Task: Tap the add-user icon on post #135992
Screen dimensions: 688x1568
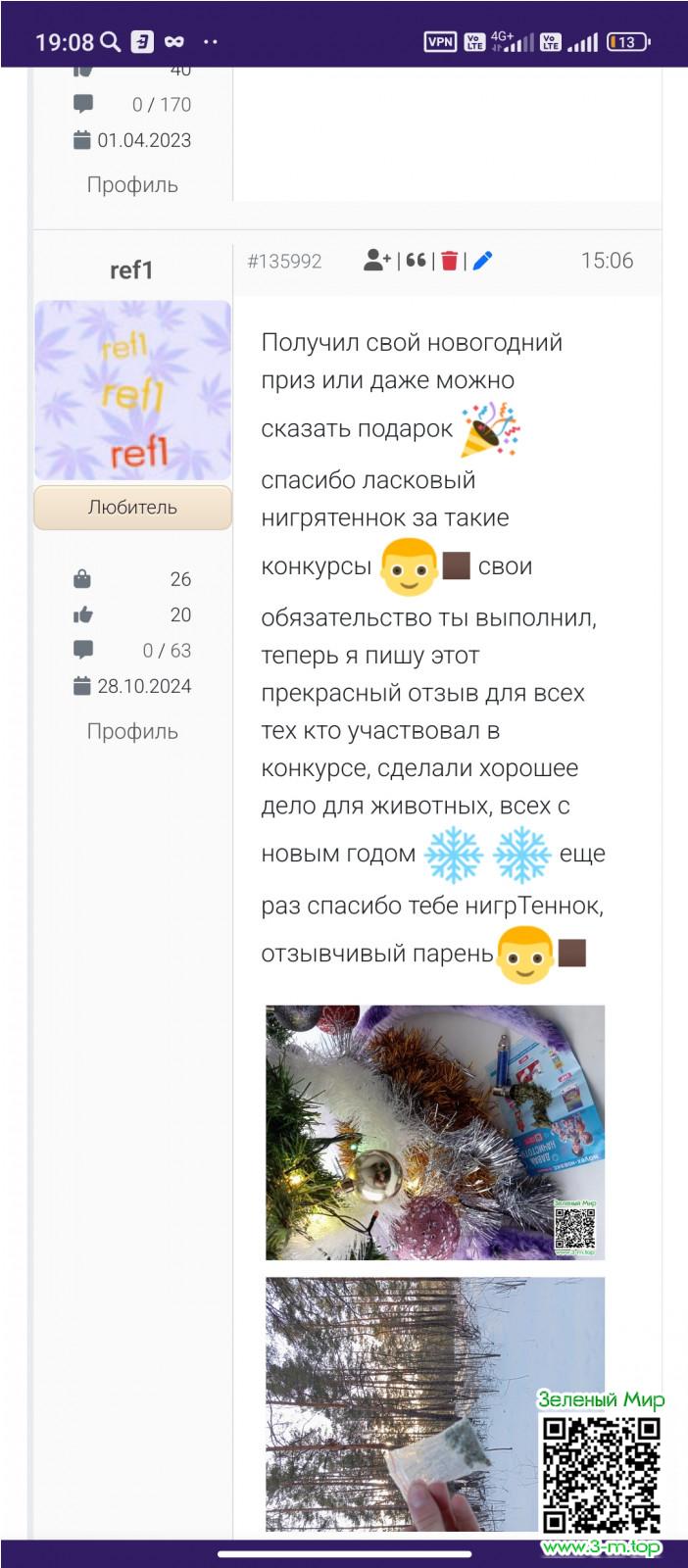Action: (x=376, y=261)
